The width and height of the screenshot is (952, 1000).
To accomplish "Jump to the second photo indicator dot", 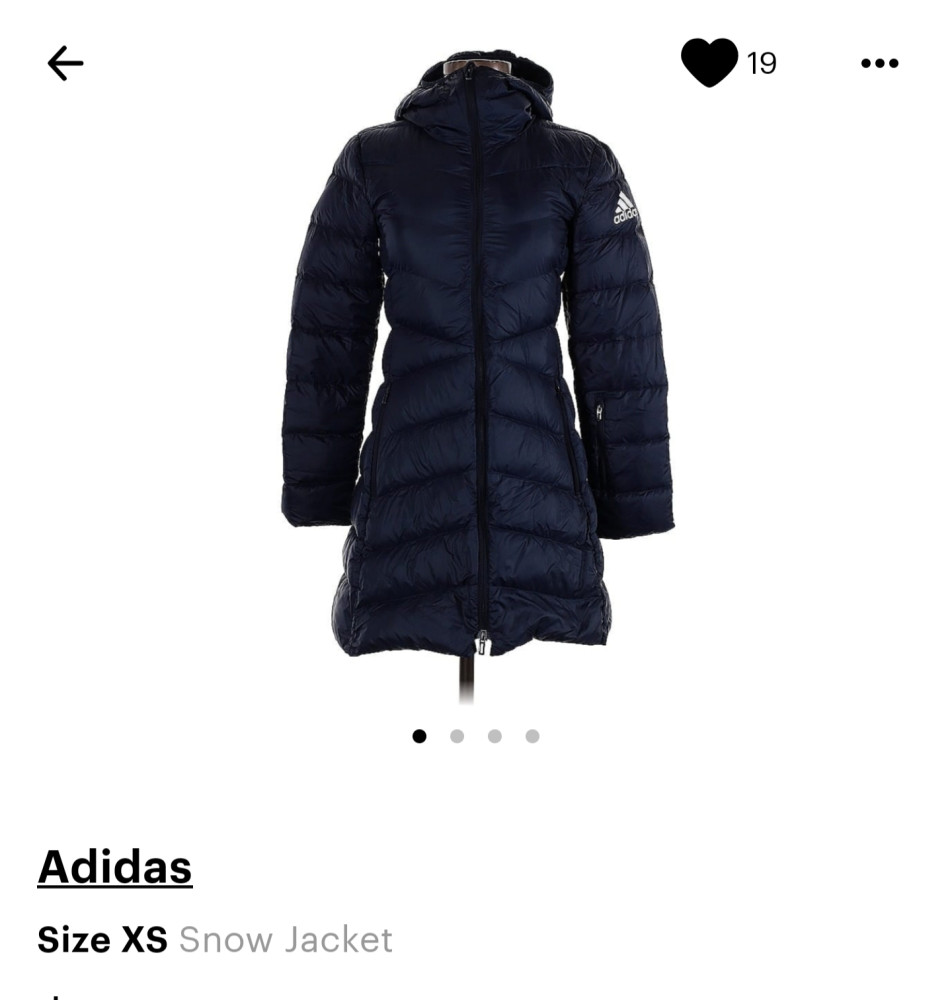I will (x=457, y=736).
